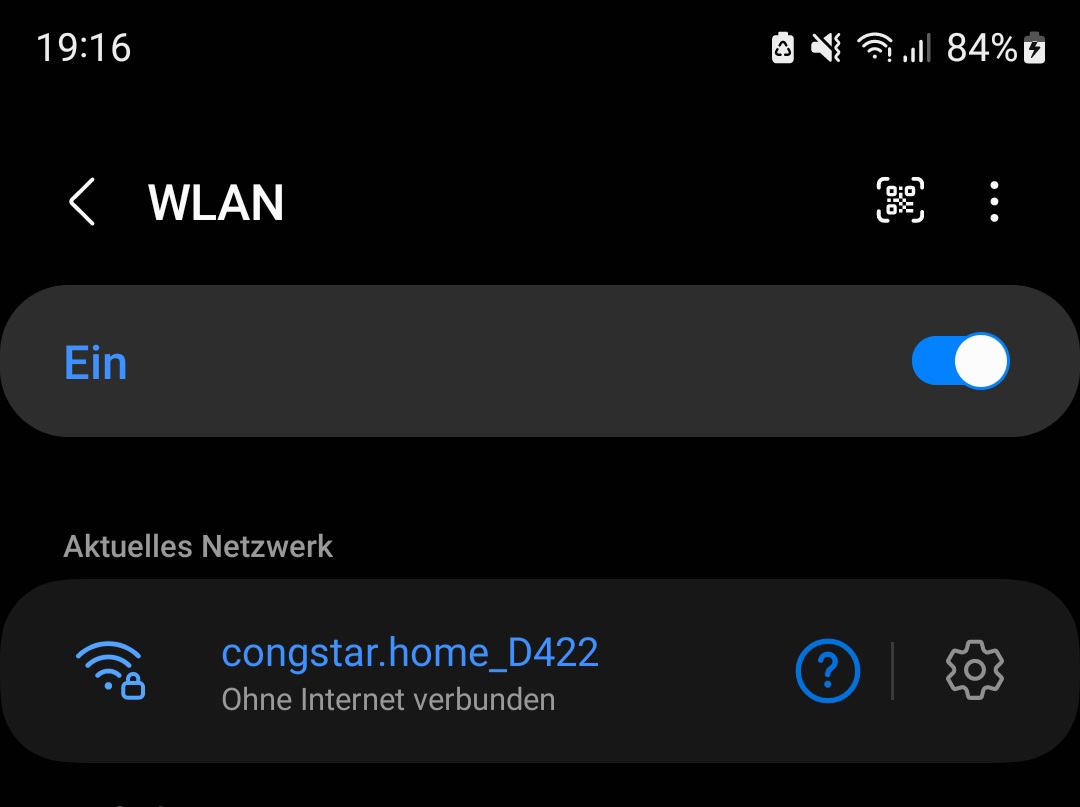Open the congstar.home_D422 network entry

point(410,670)
